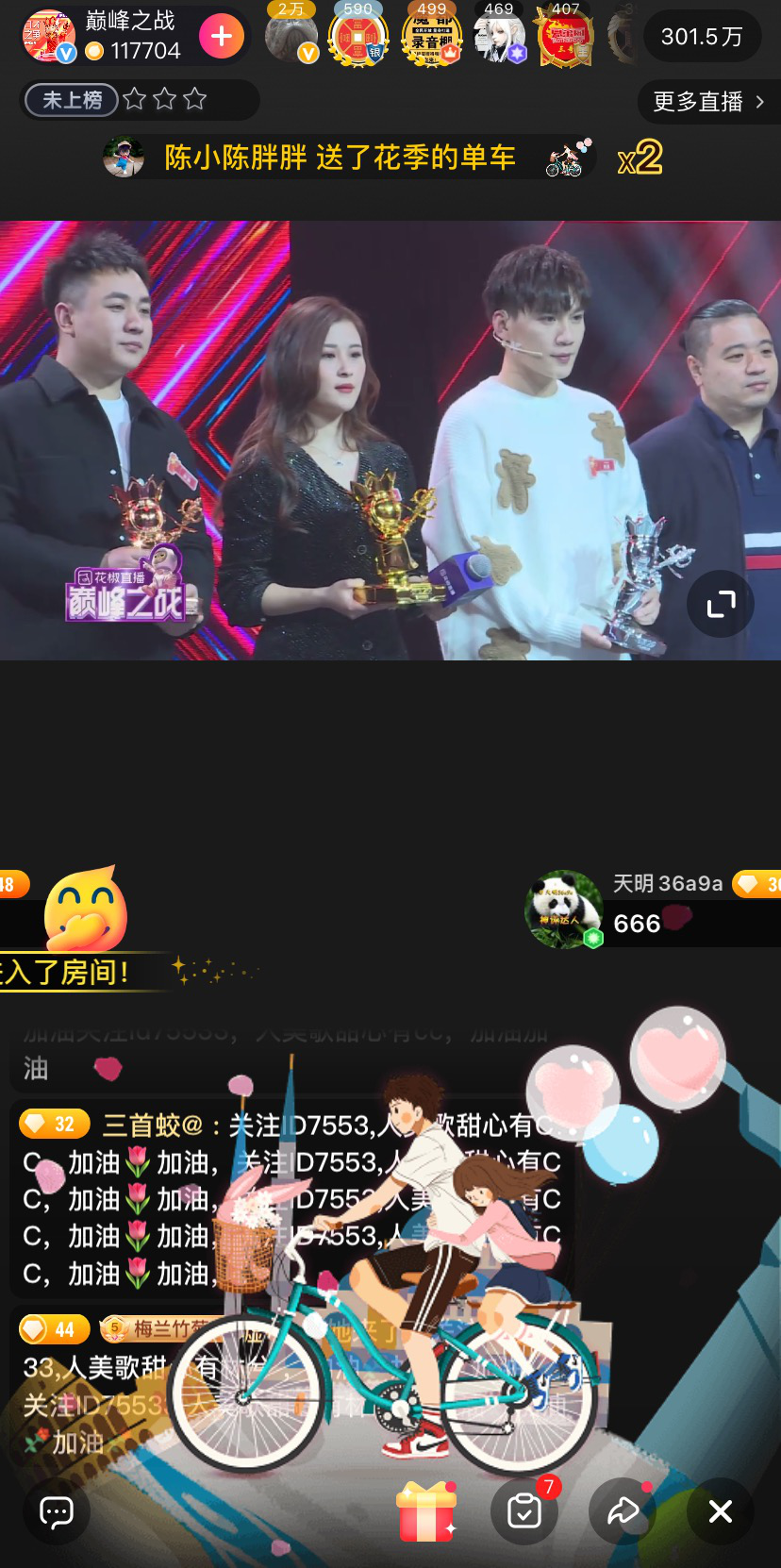Open 天明 36a9a's panda avatar
The width and height of the screenshot is (781, 1568).
coord(563,909)
